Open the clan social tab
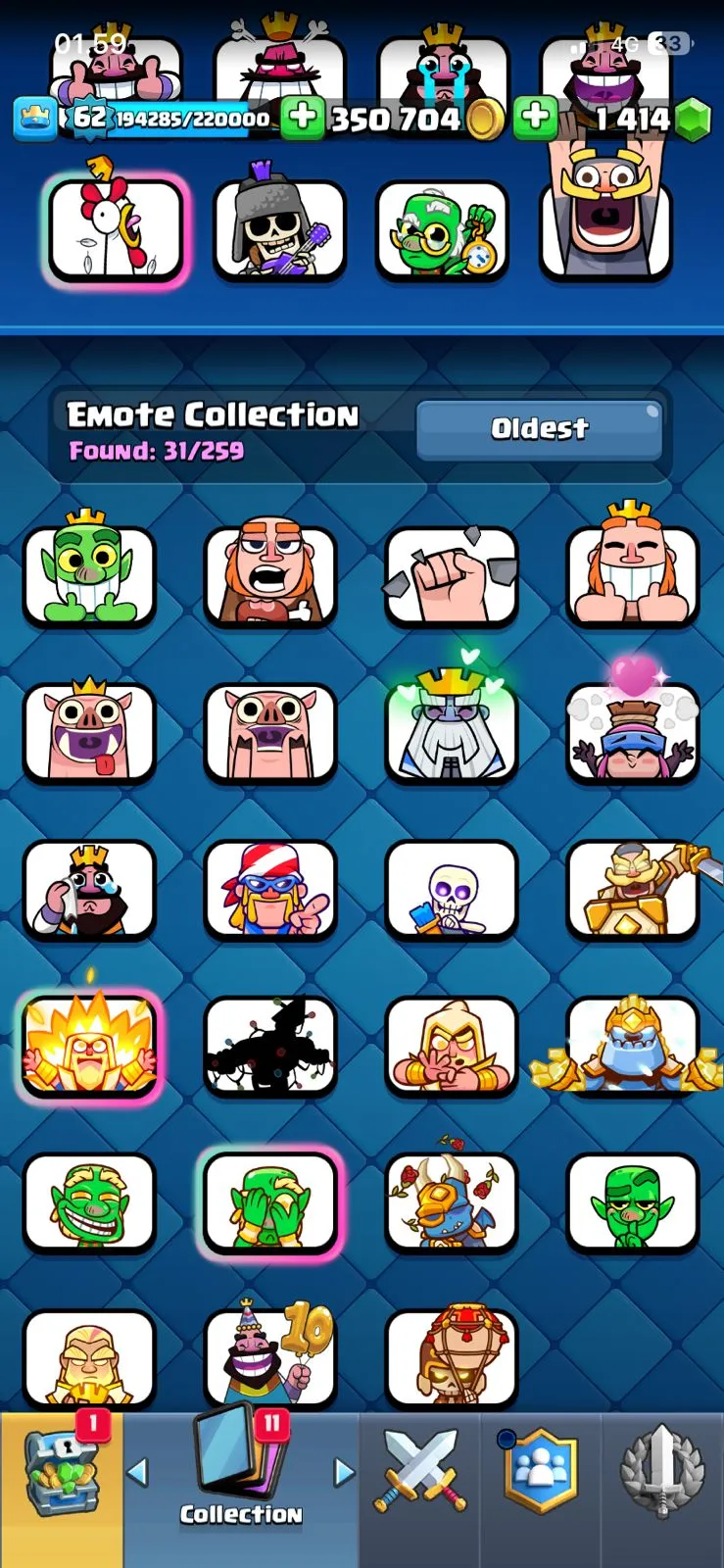The height and width of the screenshot is (1568, 724). [x=540, y=1472]
